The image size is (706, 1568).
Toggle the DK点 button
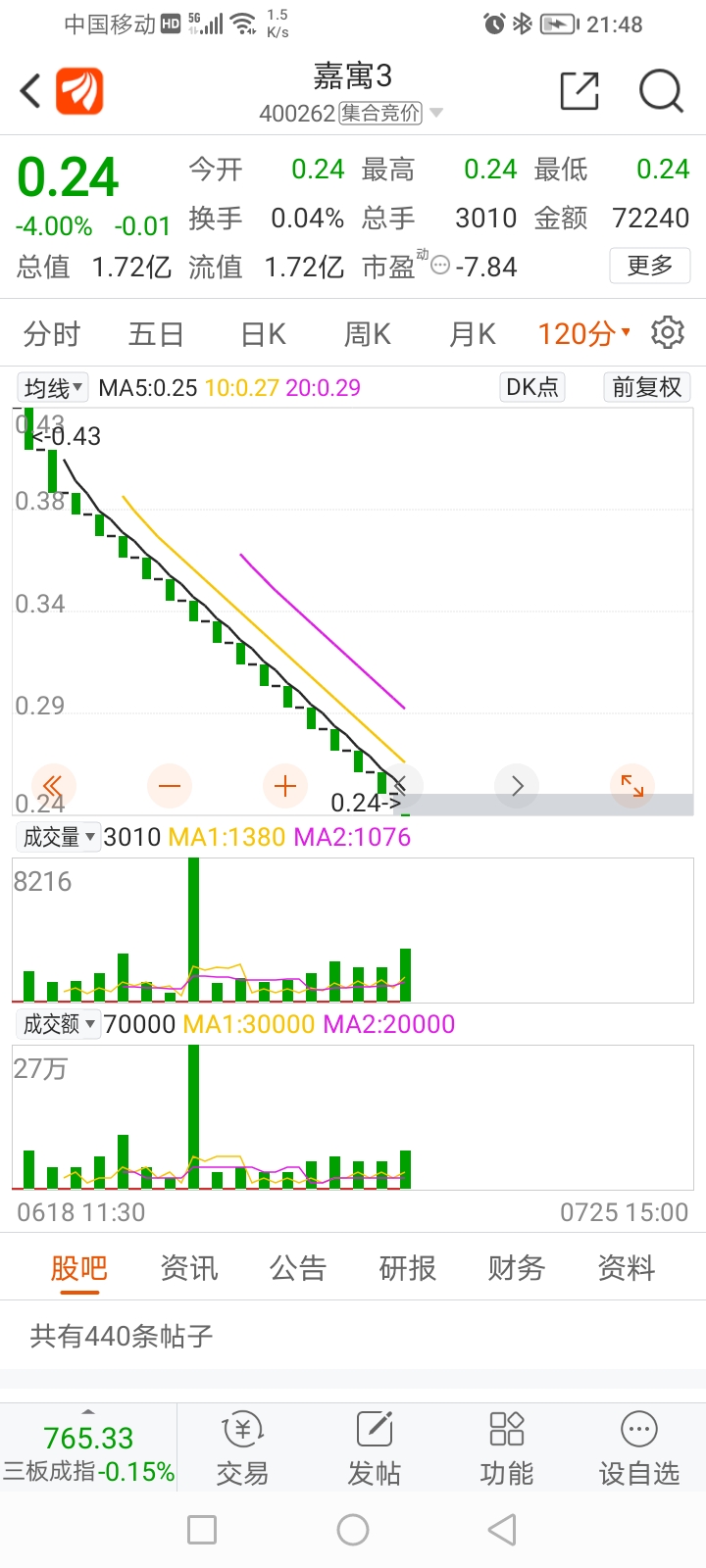pyautogui.click(x=531, y=387)
